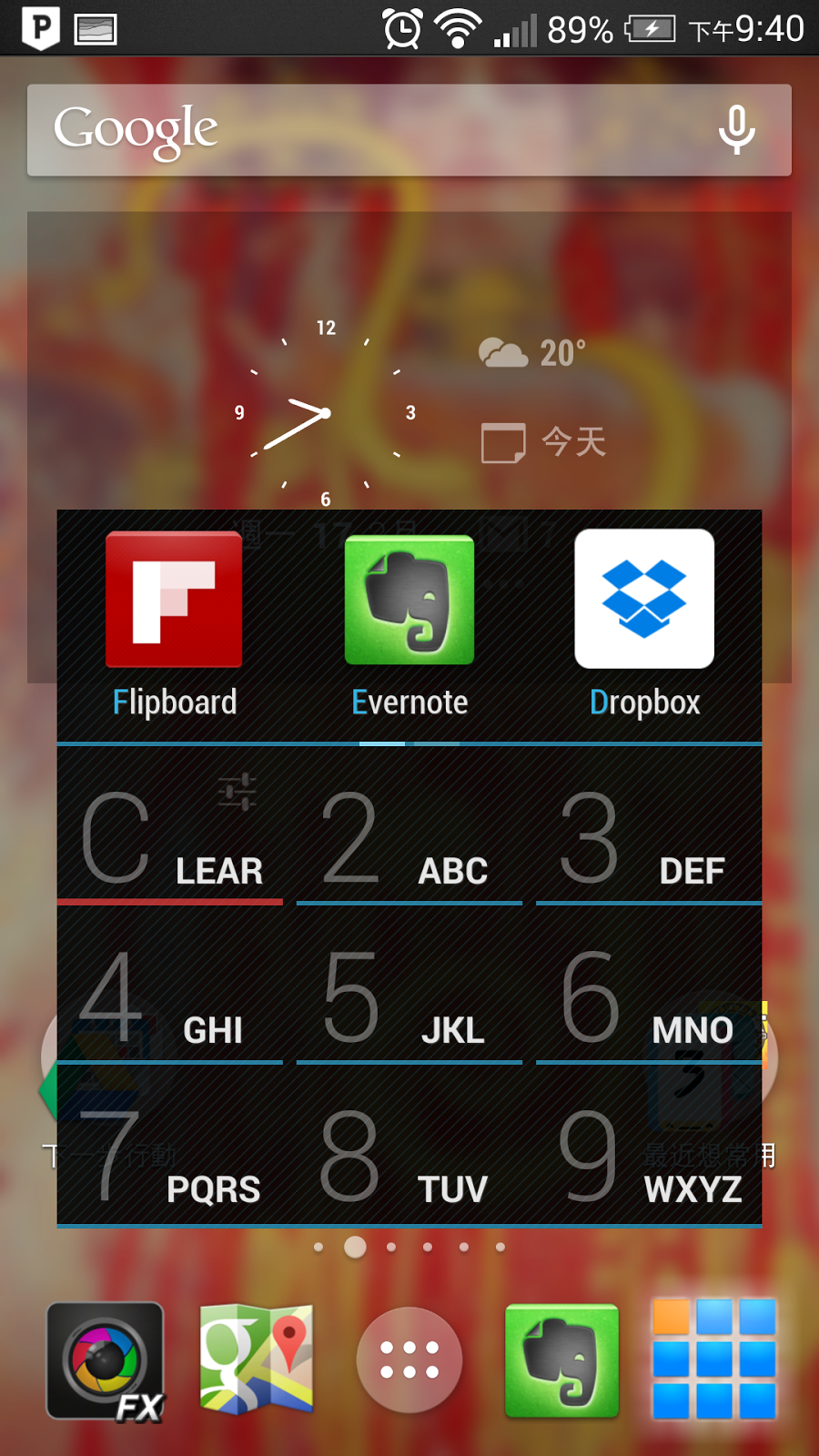The width and height of the screenshot is (819, 1456).
Task: Tap the 3 DEF key
Action: click(648, 837)
